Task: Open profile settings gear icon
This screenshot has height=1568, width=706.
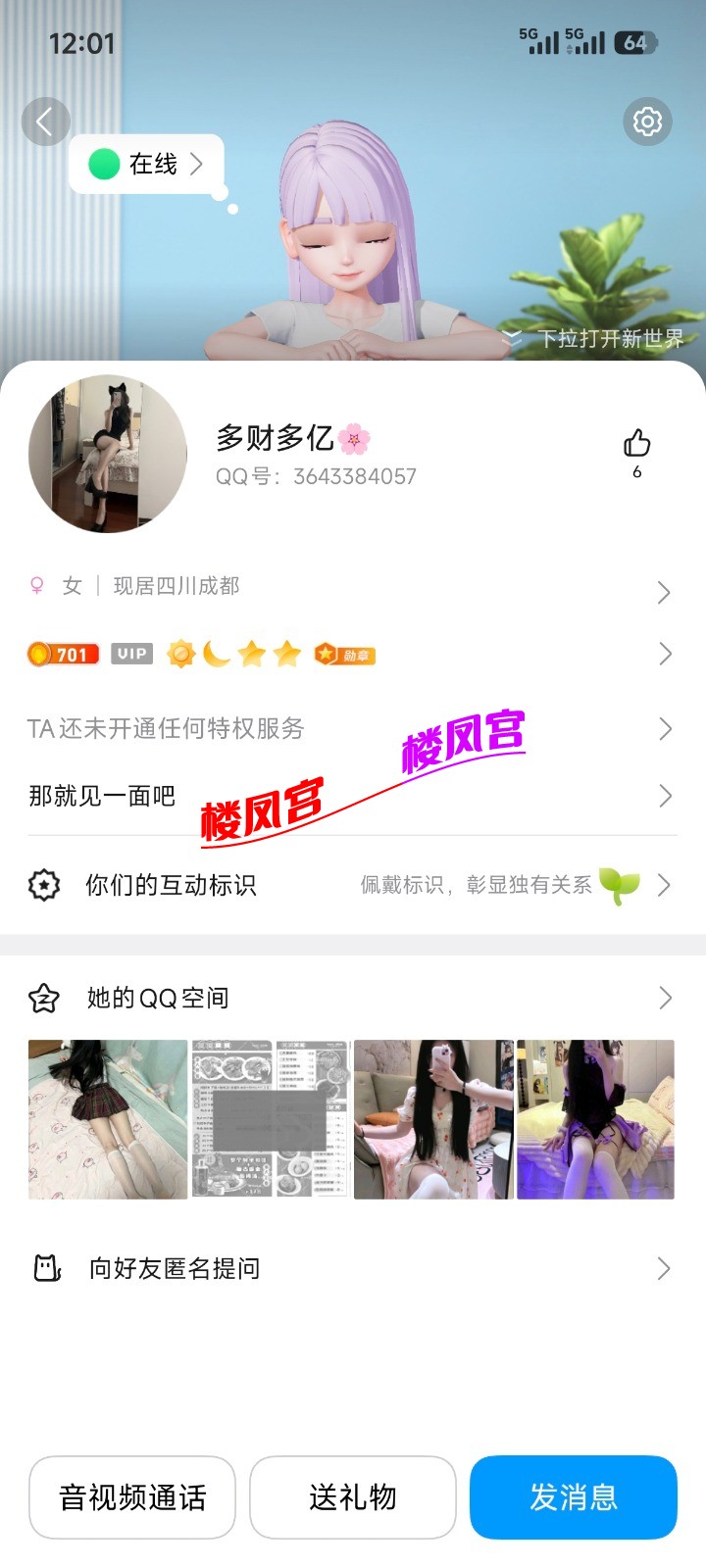Action: point(647,122)
